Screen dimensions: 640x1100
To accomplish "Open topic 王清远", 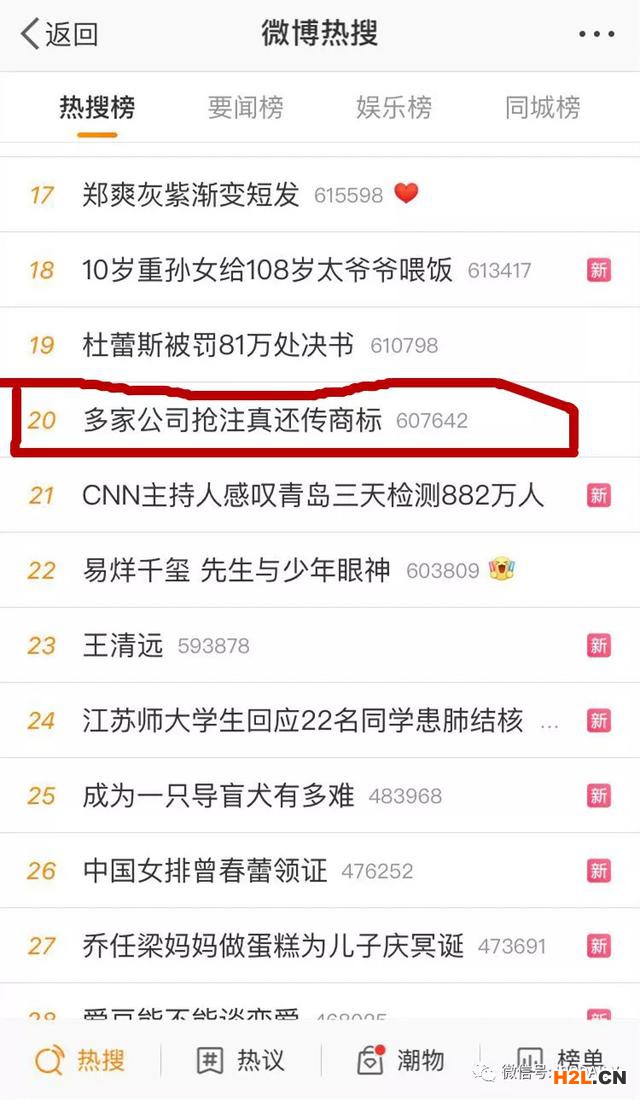I will coord(122,645).
